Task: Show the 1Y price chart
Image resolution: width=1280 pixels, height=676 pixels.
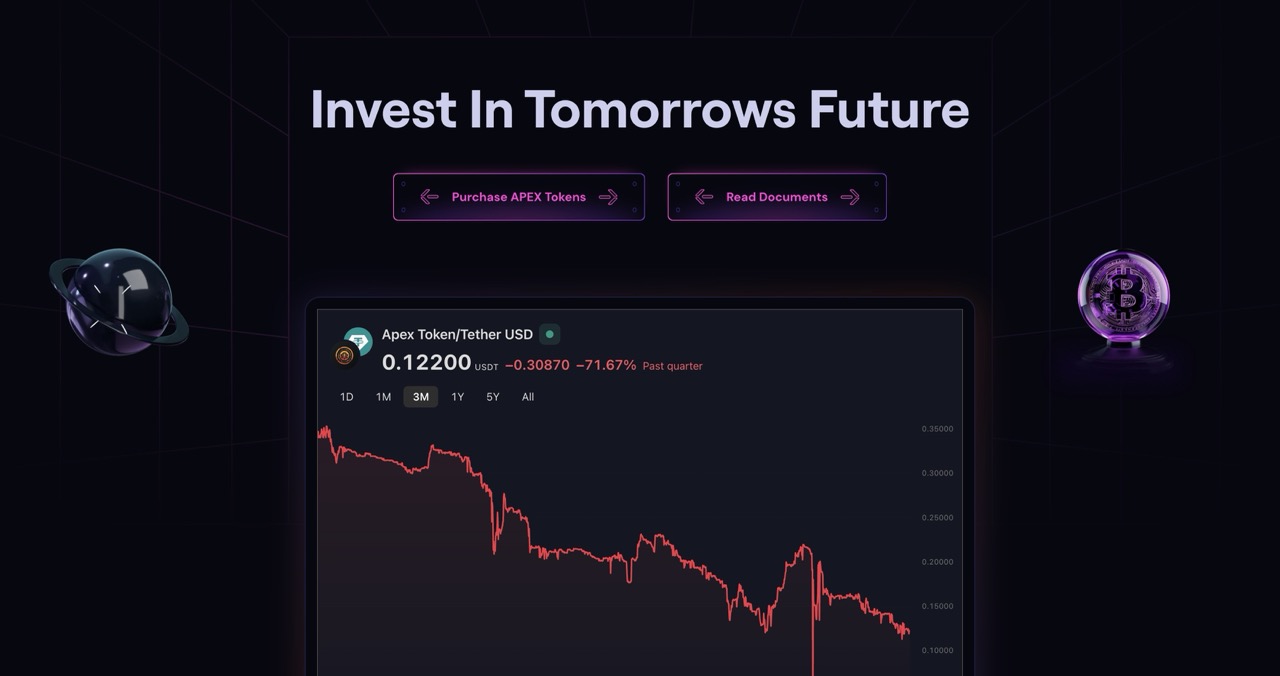Action: 457,397
